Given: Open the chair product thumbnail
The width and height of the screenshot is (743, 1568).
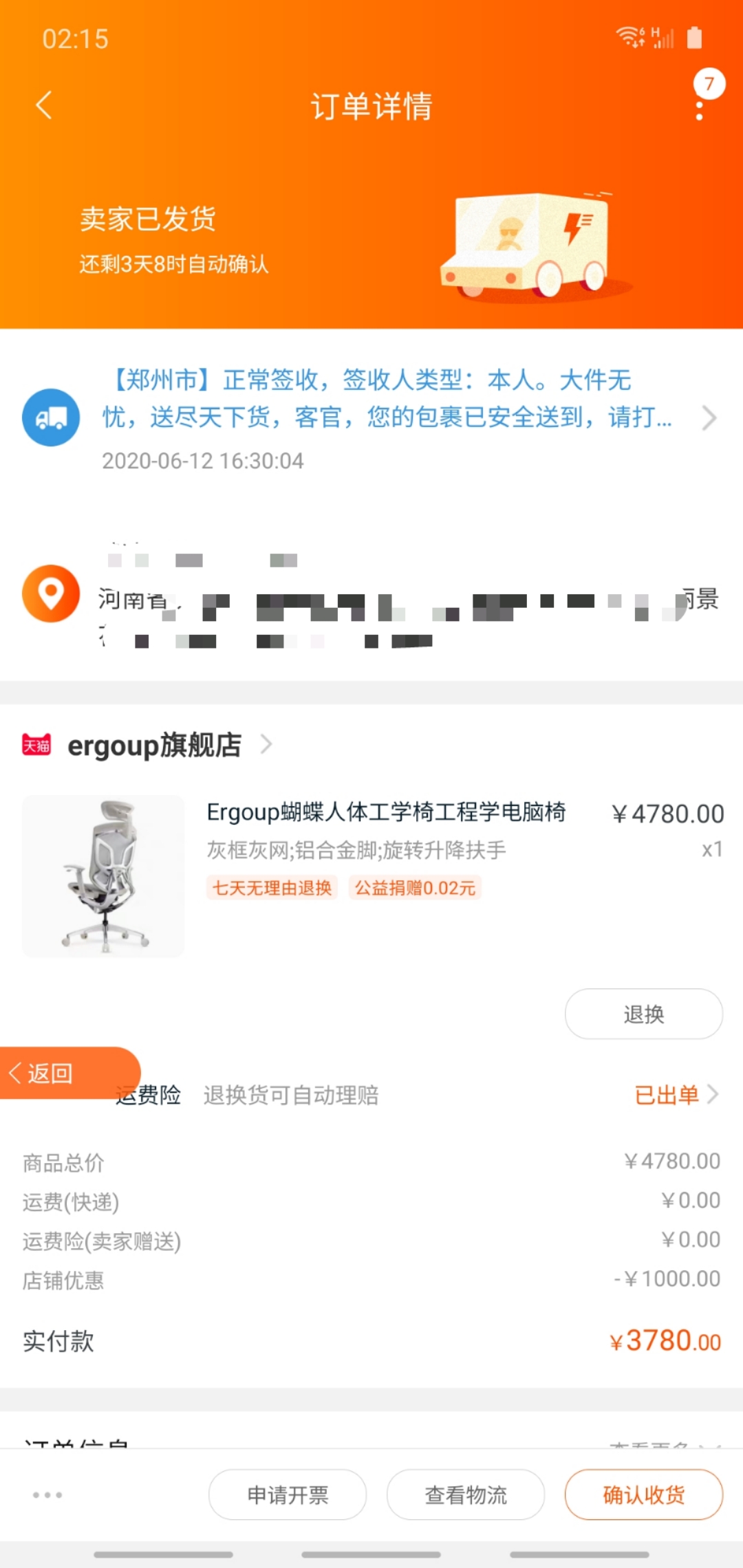Looking at the screenshot, I should coord(103,875).
